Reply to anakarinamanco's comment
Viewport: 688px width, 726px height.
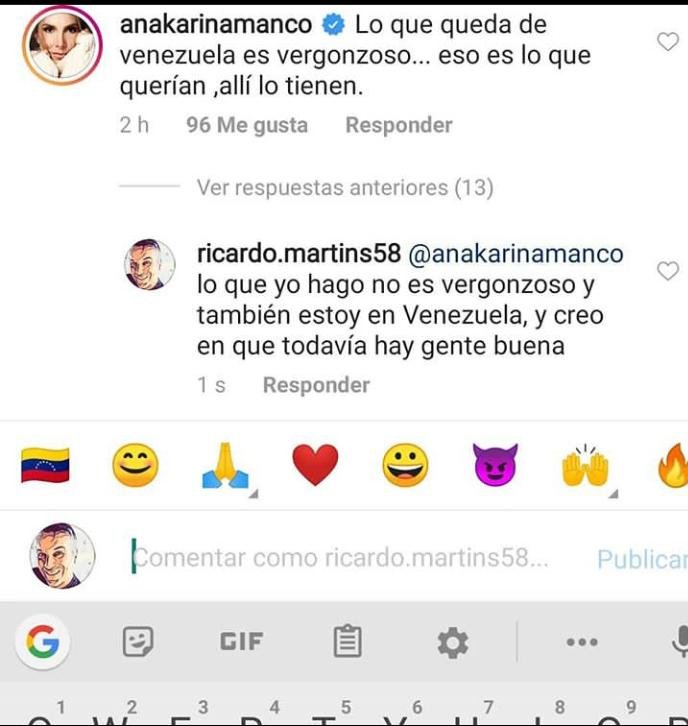pos(399,125)
